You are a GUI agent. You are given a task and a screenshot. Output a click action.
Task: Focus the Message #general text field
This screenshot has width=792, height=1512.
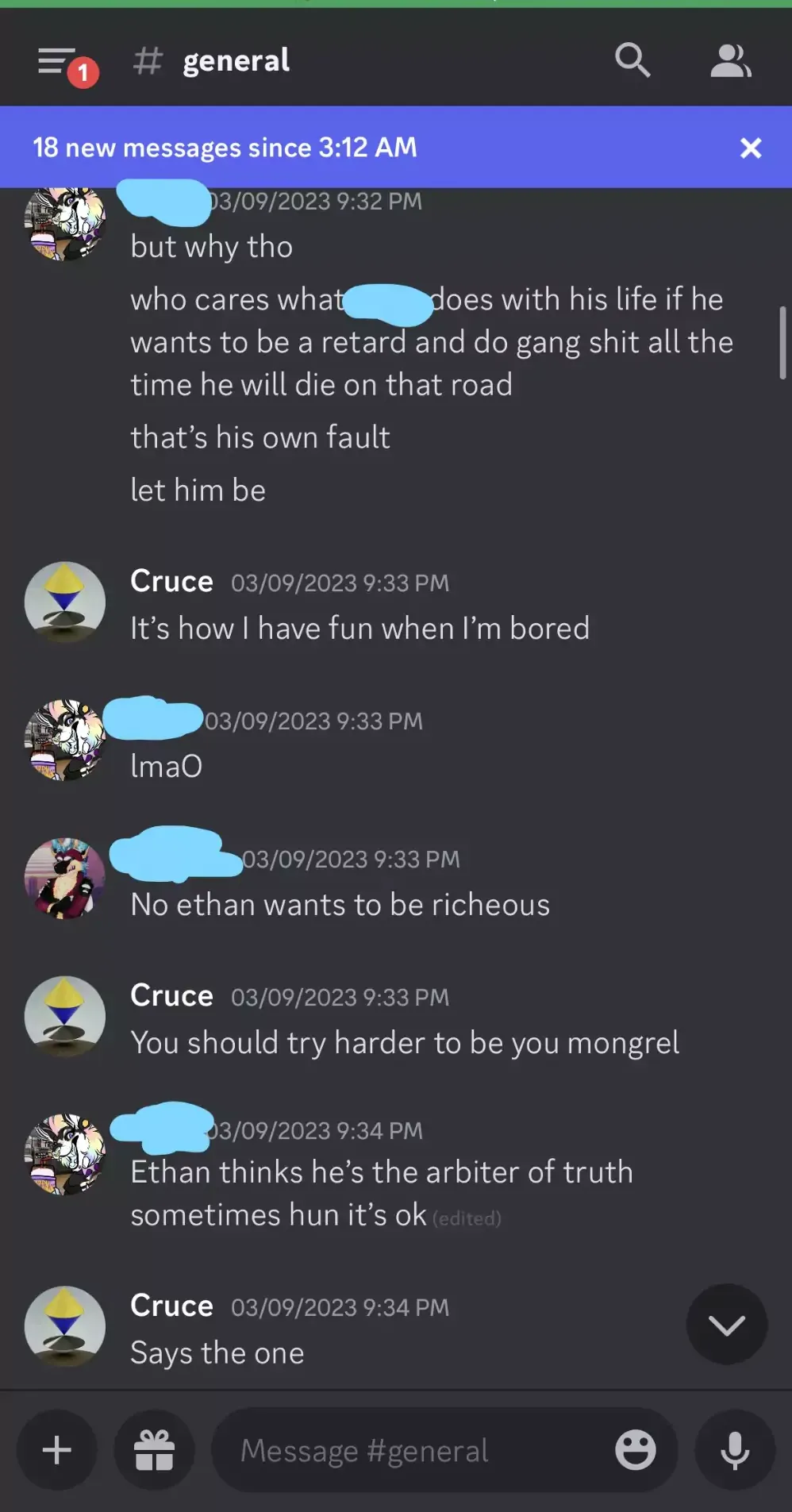click(413, 1451)
